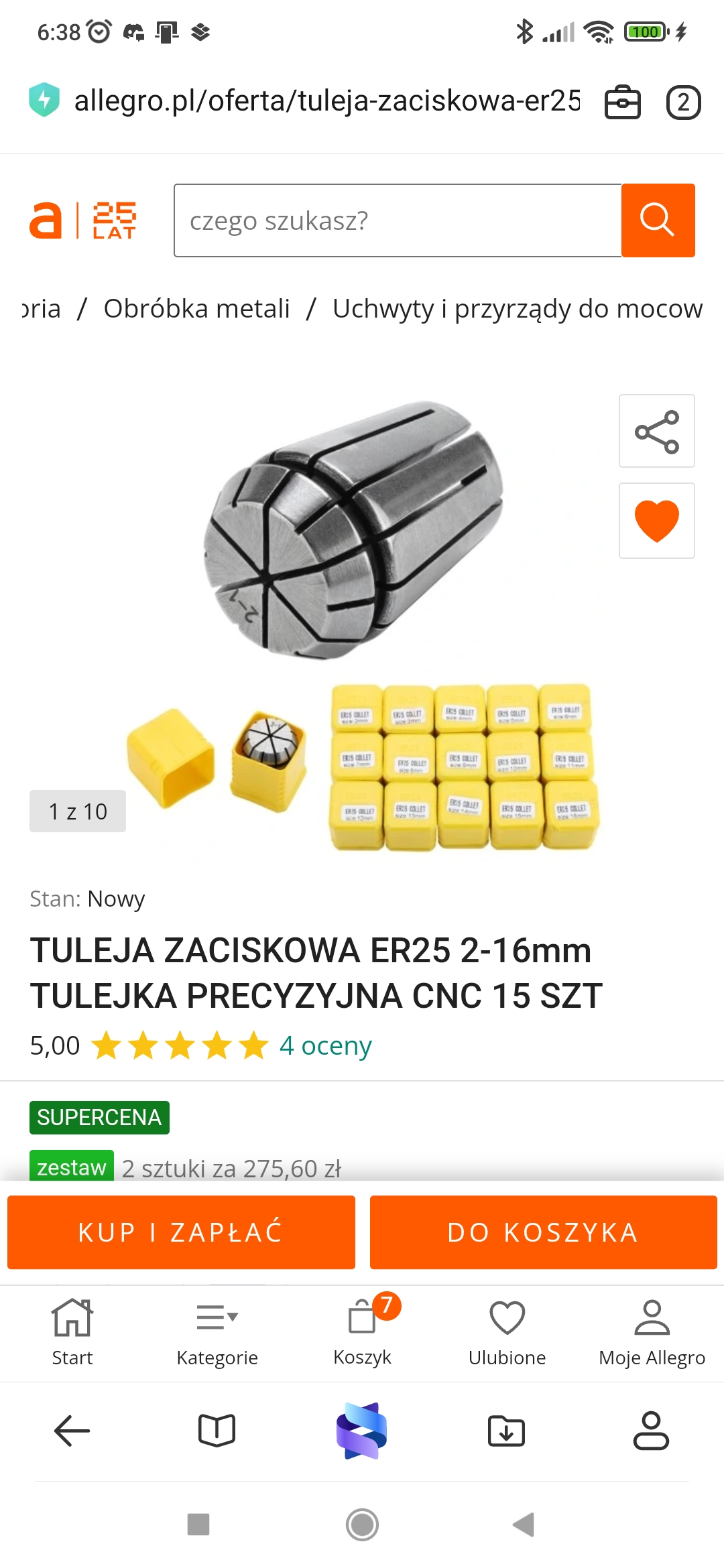This screenshot has height=1568, width=724.
Task: View the 4 oceny reviews
Action: [x=326, y=1045]
